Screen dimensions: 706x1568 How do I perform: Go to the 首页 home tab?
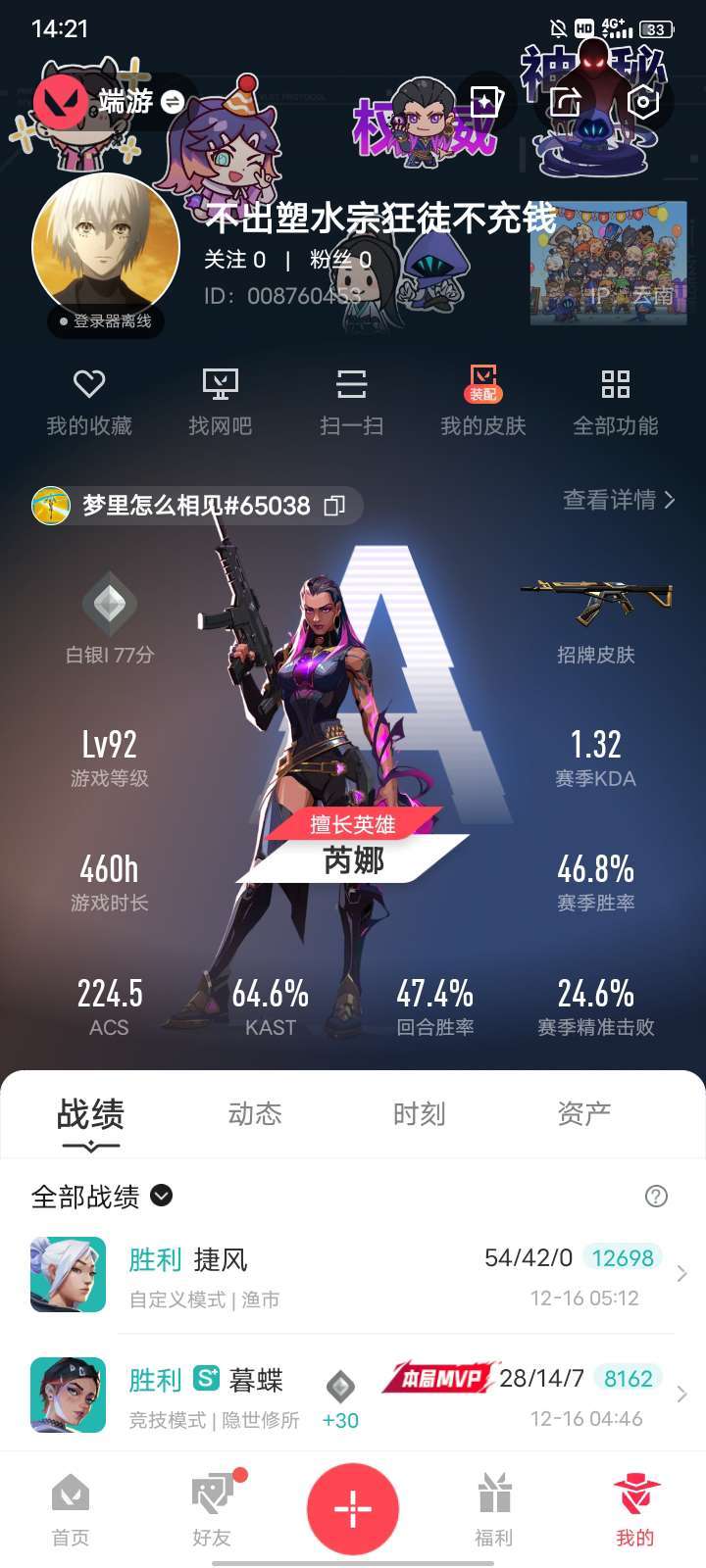point(71,1510)
